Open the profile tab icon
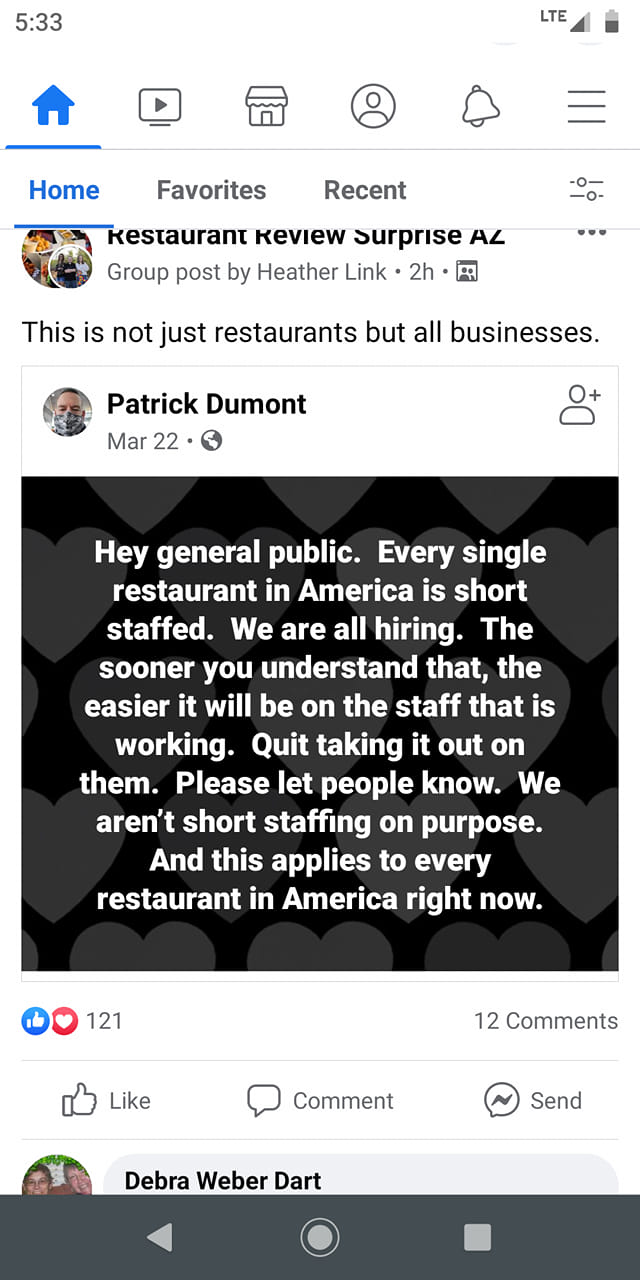 373,105
